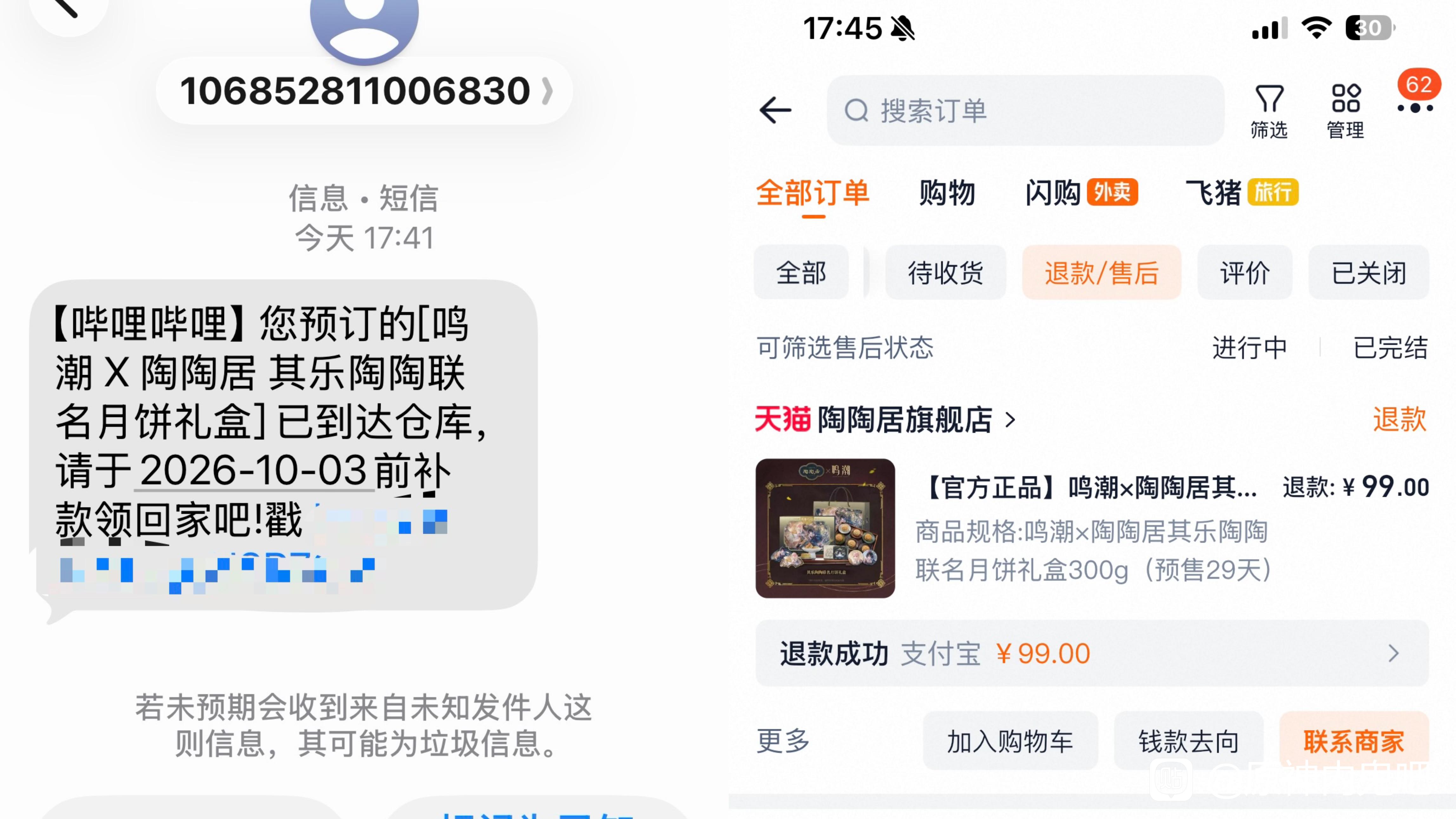The height and width of the screenshot is (819, 1456).
Task: Open sender details for 106852811006830
Action: (364, 91)
